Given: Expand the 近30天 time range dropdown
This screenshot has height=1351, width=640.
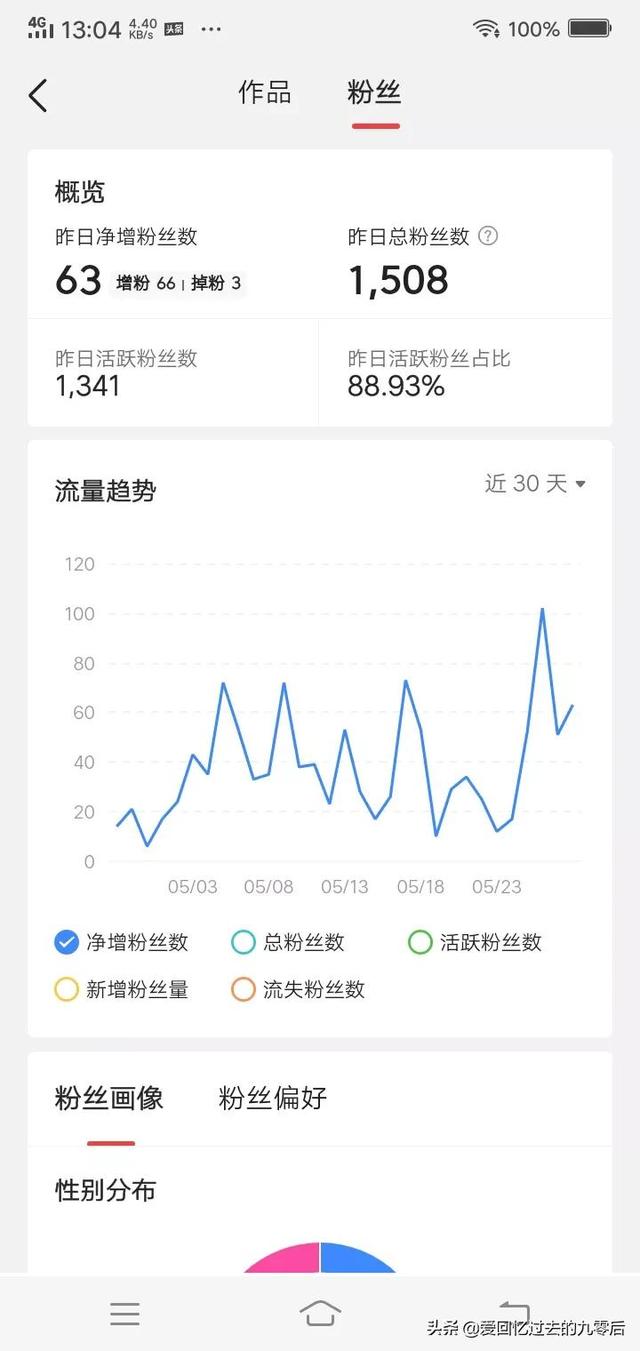Looking at the screenshot, I should click(535, 484).
